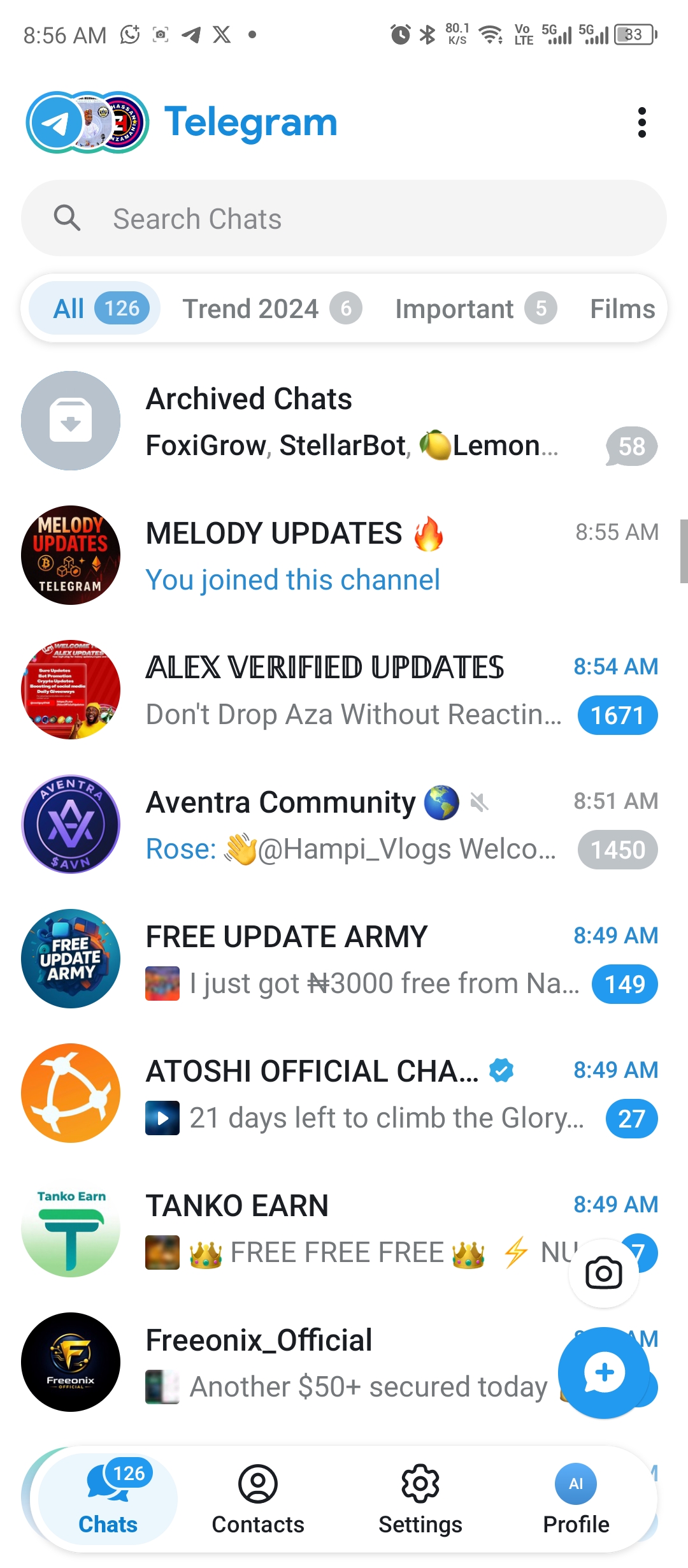Open the MELODY UPDATES channel
688x1568 pixels.
tap(344, 556)
